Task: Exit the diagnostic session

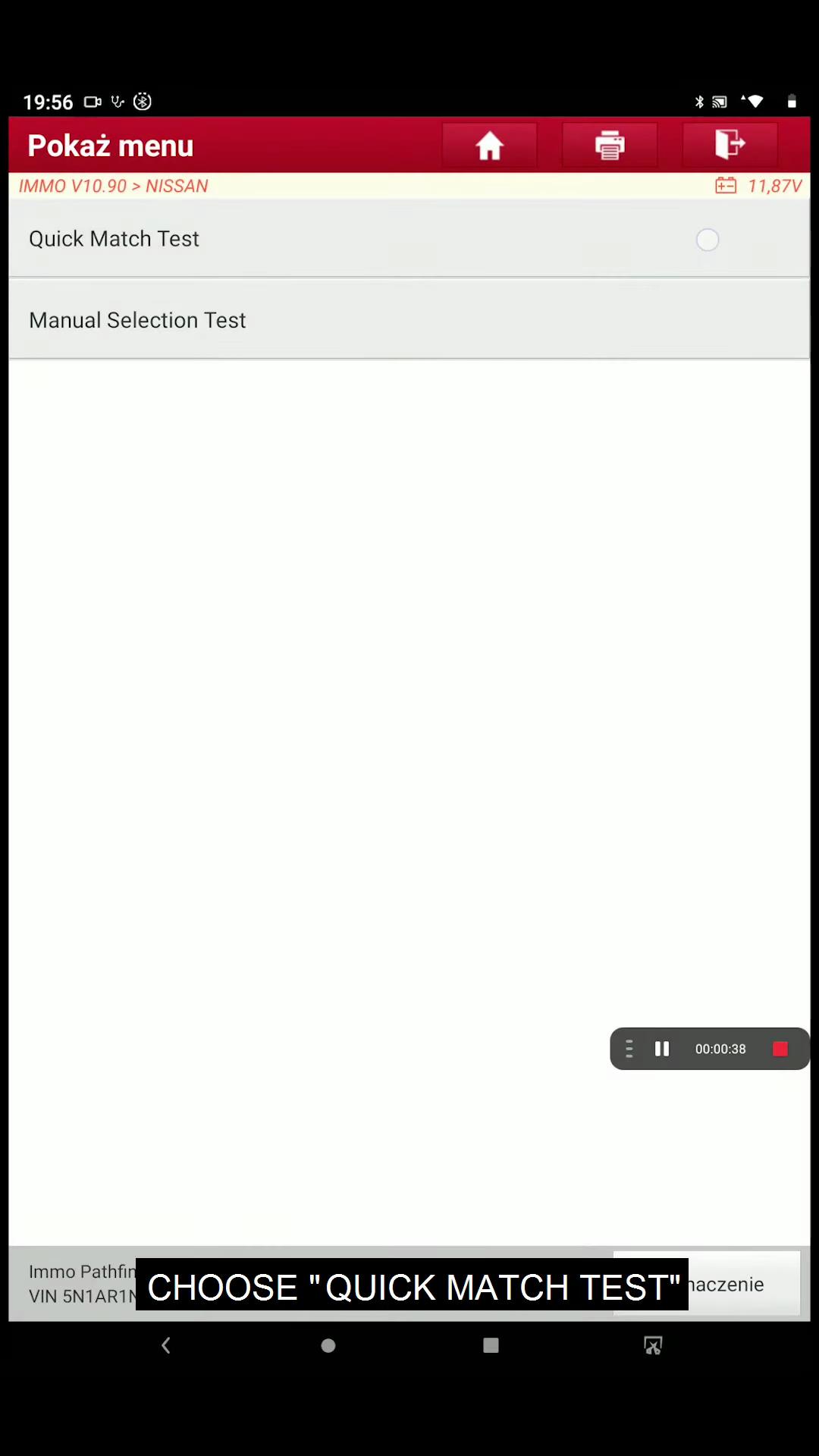Action: coord(730,145)
